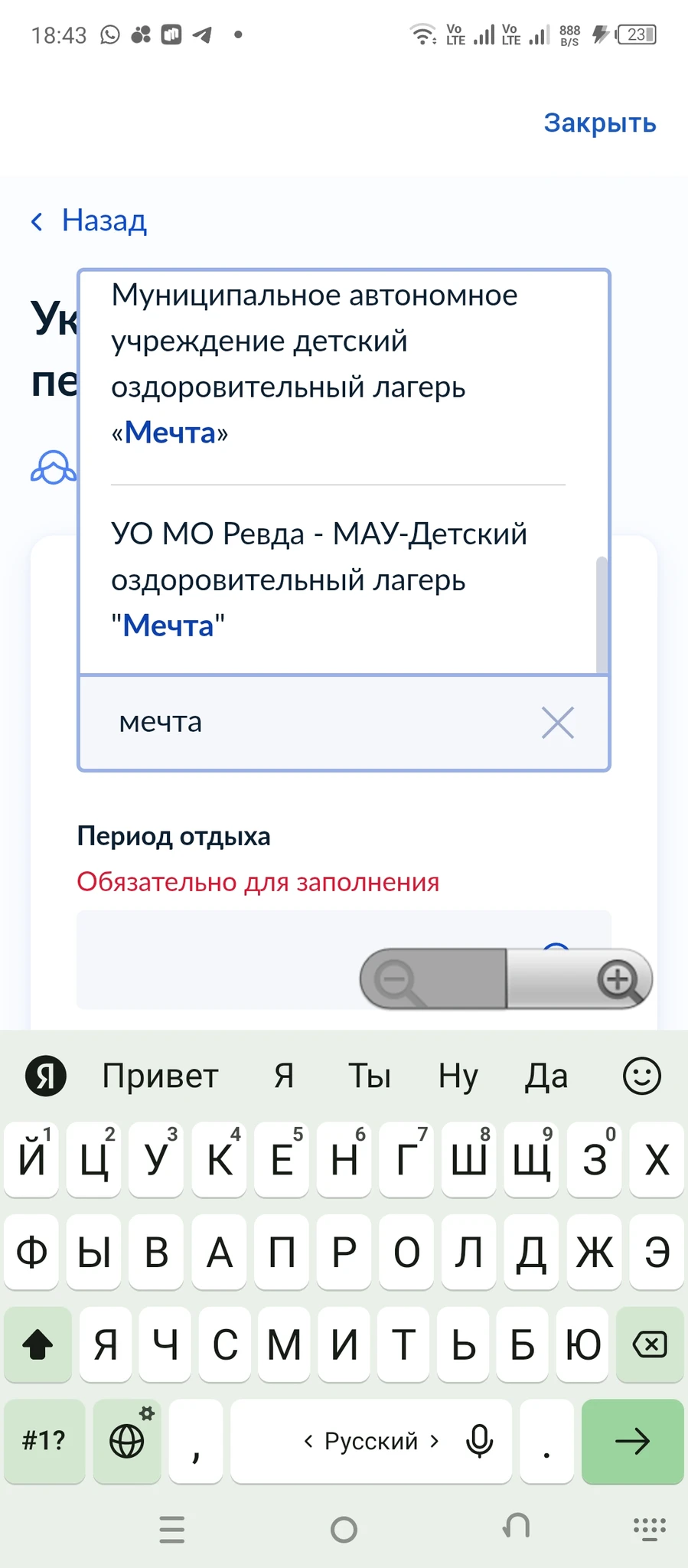Open the Yandex keyboard logo menu

(x=46, y=1076)
